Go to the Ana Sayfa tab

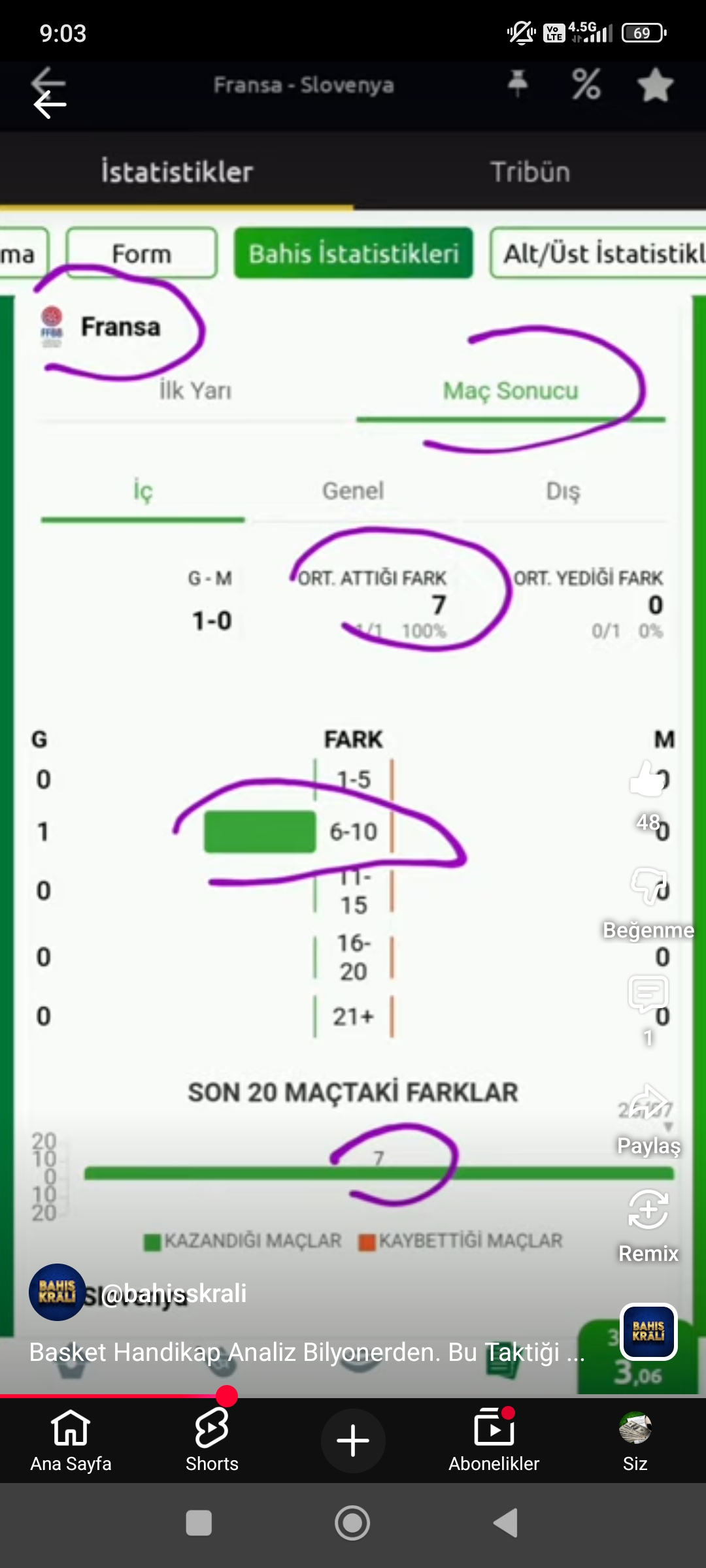71,1440
